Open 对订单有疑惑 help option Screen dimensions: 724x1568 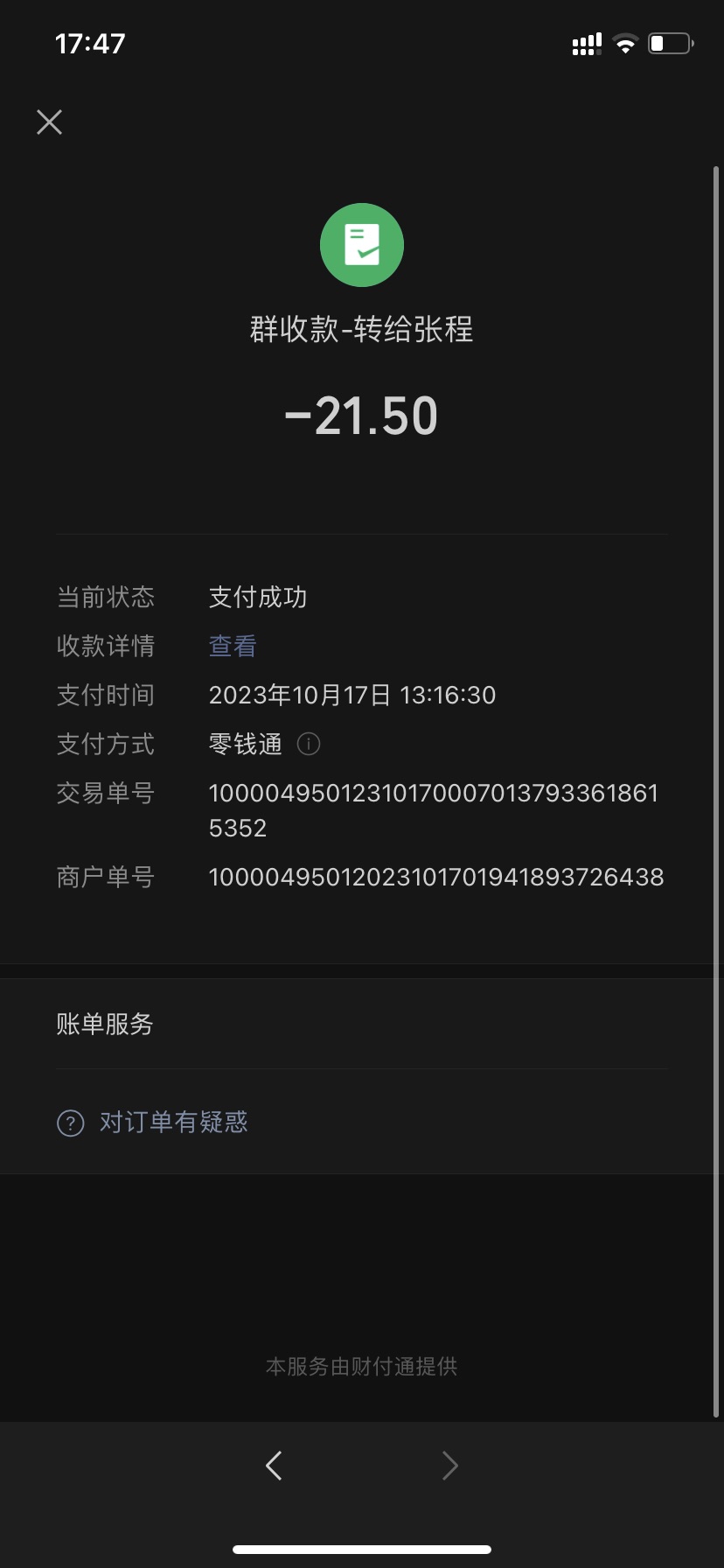pos(173,1122)
